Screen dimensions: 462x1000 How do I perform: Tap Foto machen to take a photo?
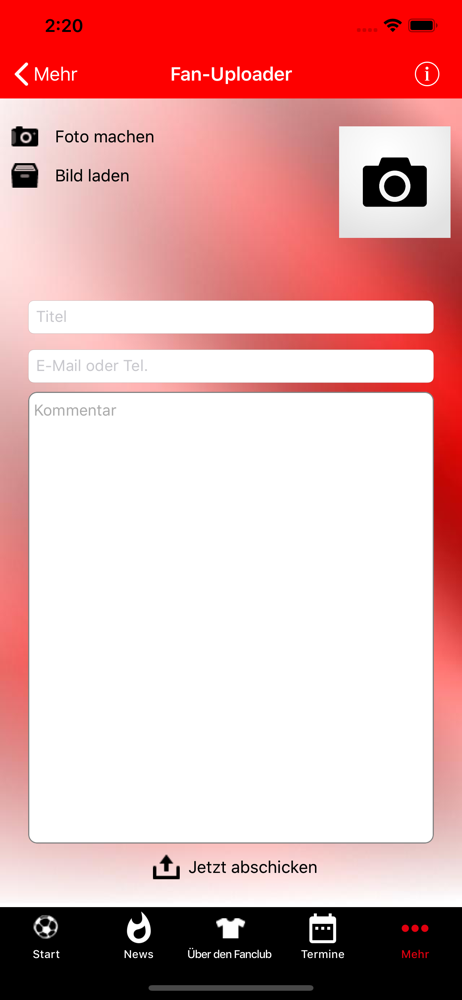coord(83,136)
